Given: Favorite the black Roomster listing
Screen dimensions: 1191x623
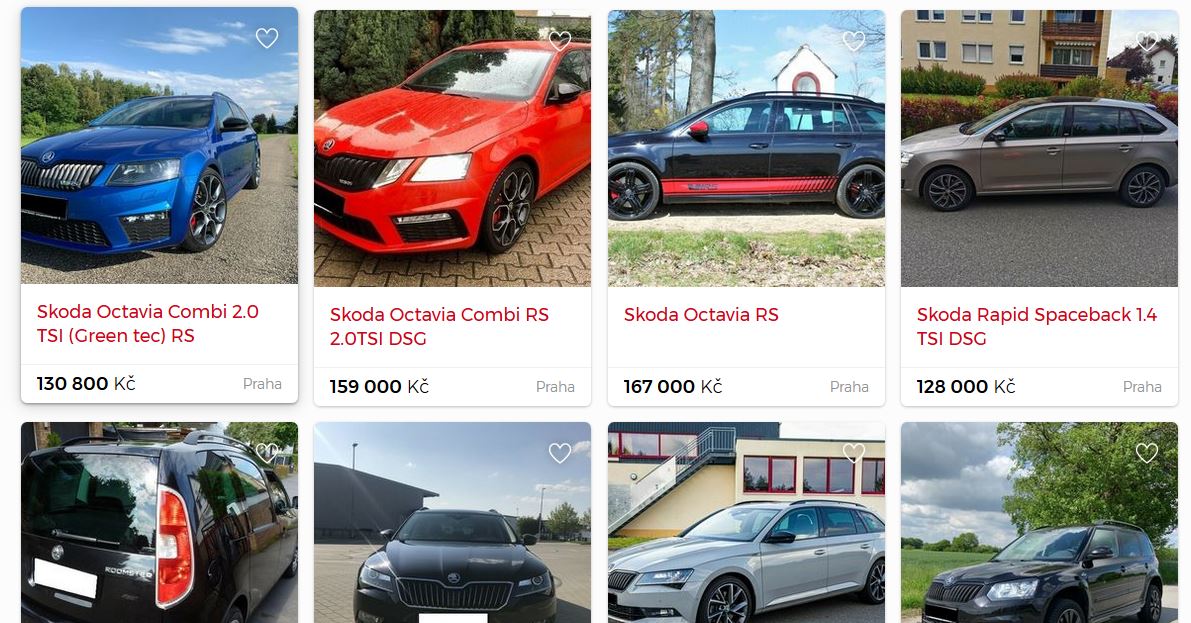Looking at the screenshot, I should [267, 453].
